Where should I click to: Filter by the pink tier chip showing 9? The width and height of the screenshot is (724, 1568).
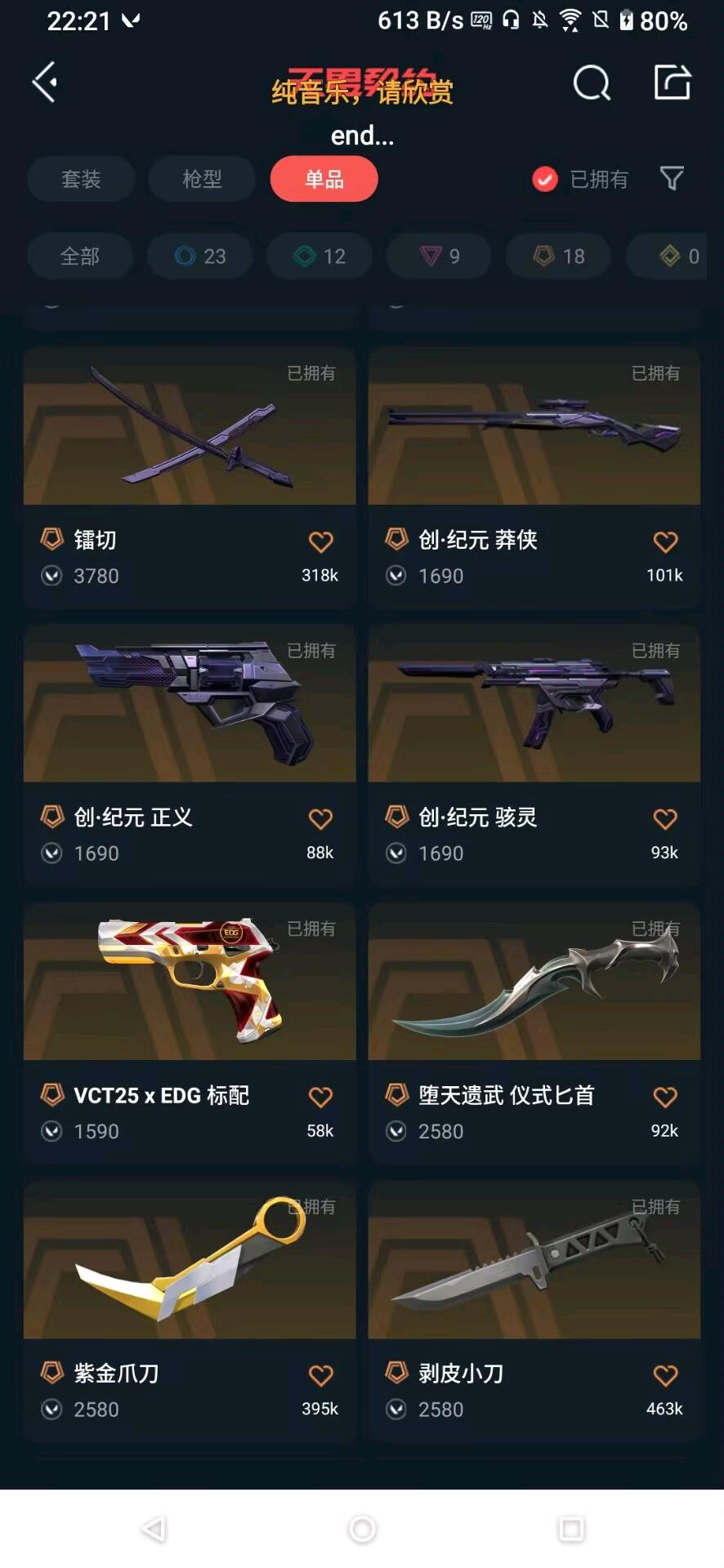[x=439, y=256]
